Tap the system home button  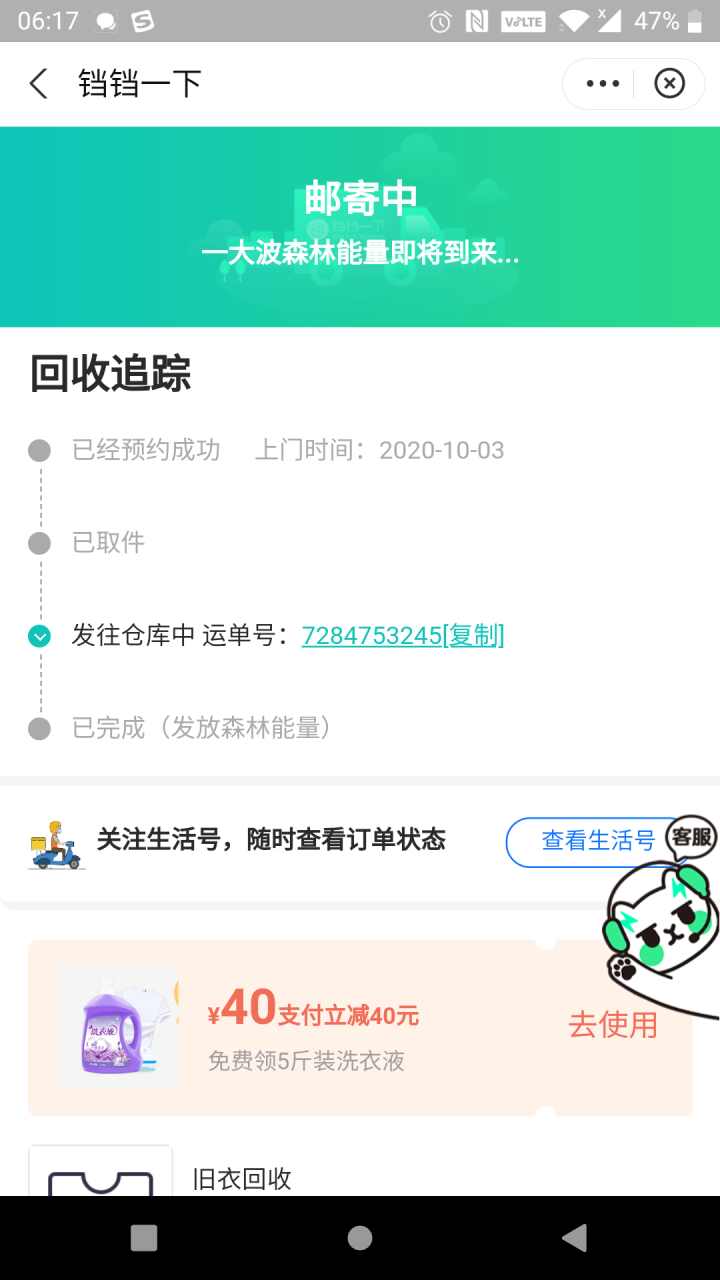click(x=360, y=1238)
